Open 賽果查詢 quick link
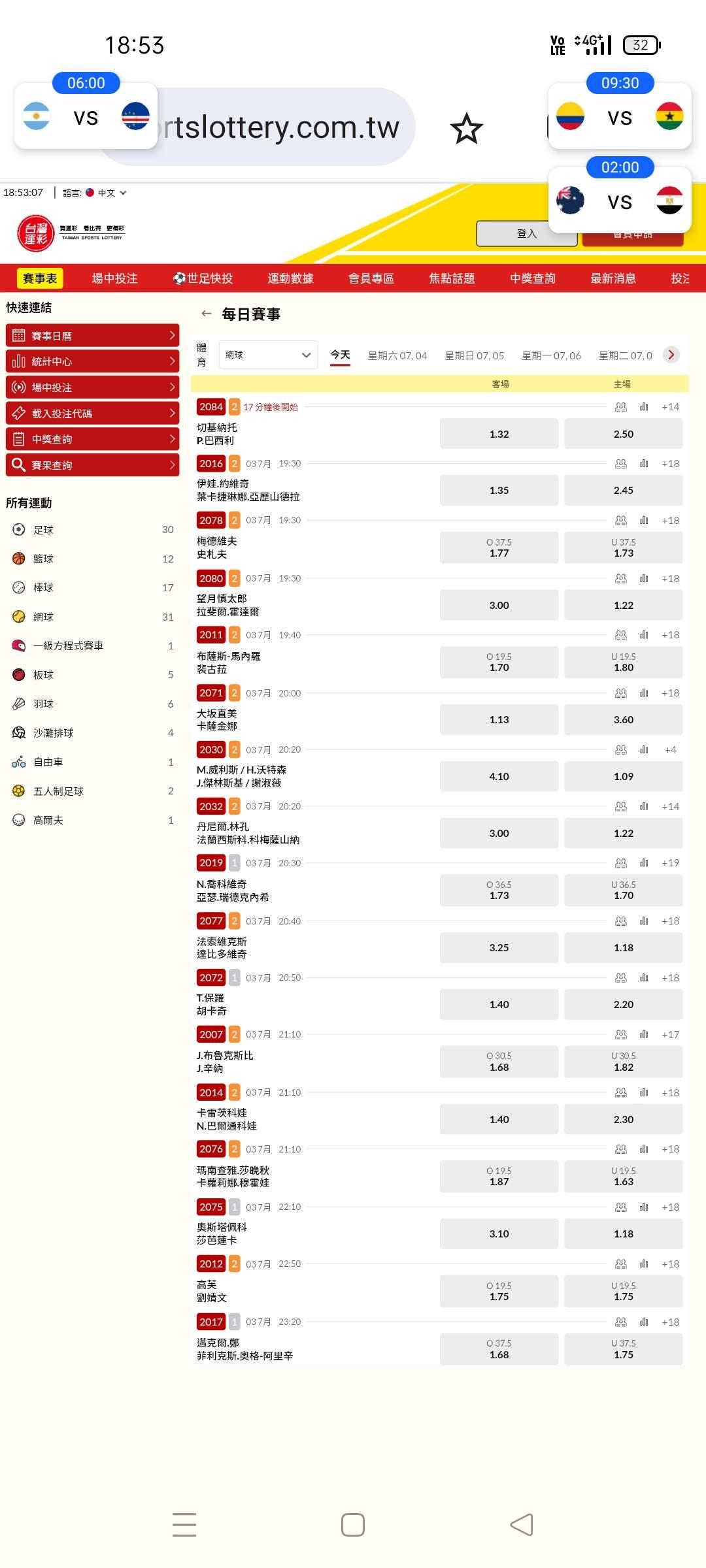The height and width of the screenshot is (1568, 706). (x=92, y=465)
